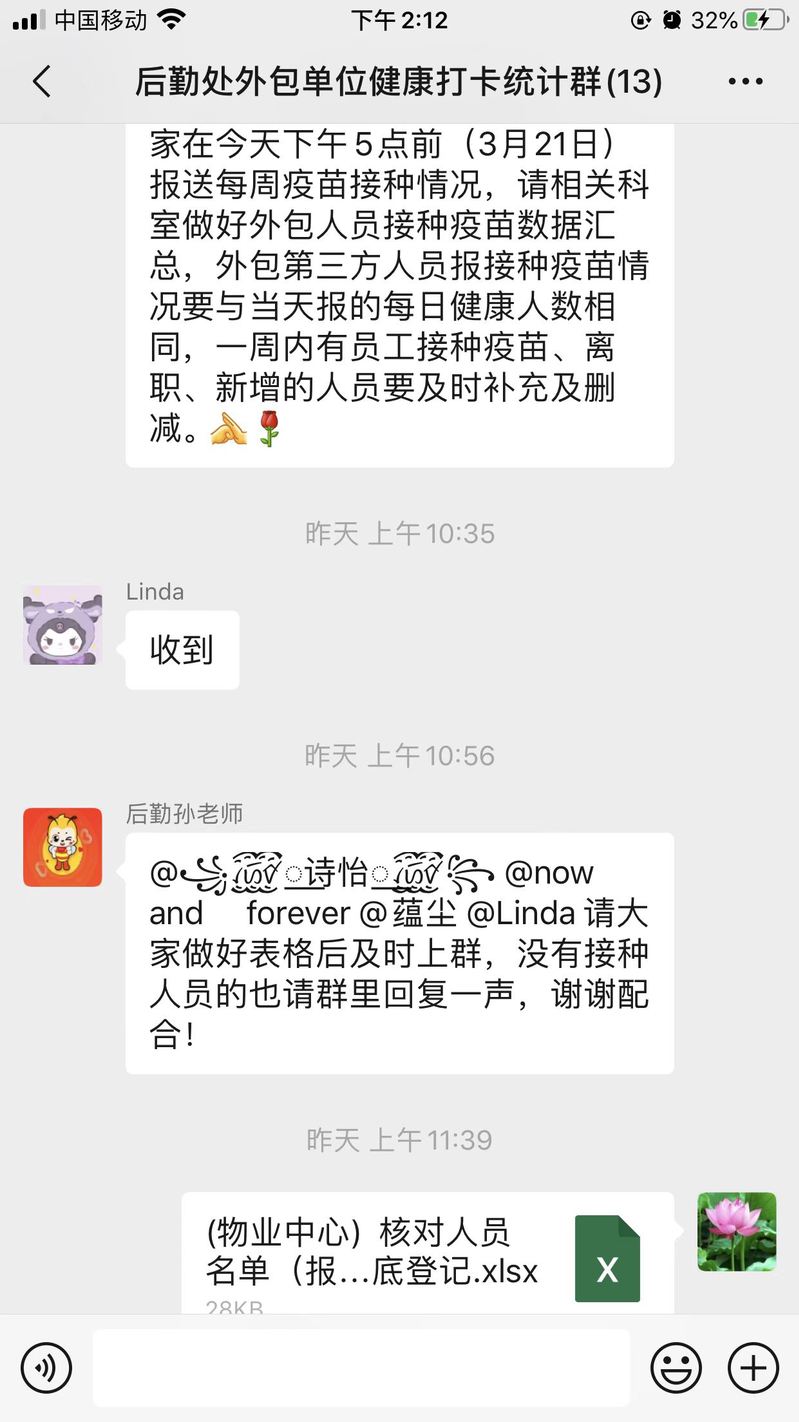The height and width of the screenshot is (1422, 799).
Task: Open the lotus flower avatar profile
Action: coord(736,1231)
